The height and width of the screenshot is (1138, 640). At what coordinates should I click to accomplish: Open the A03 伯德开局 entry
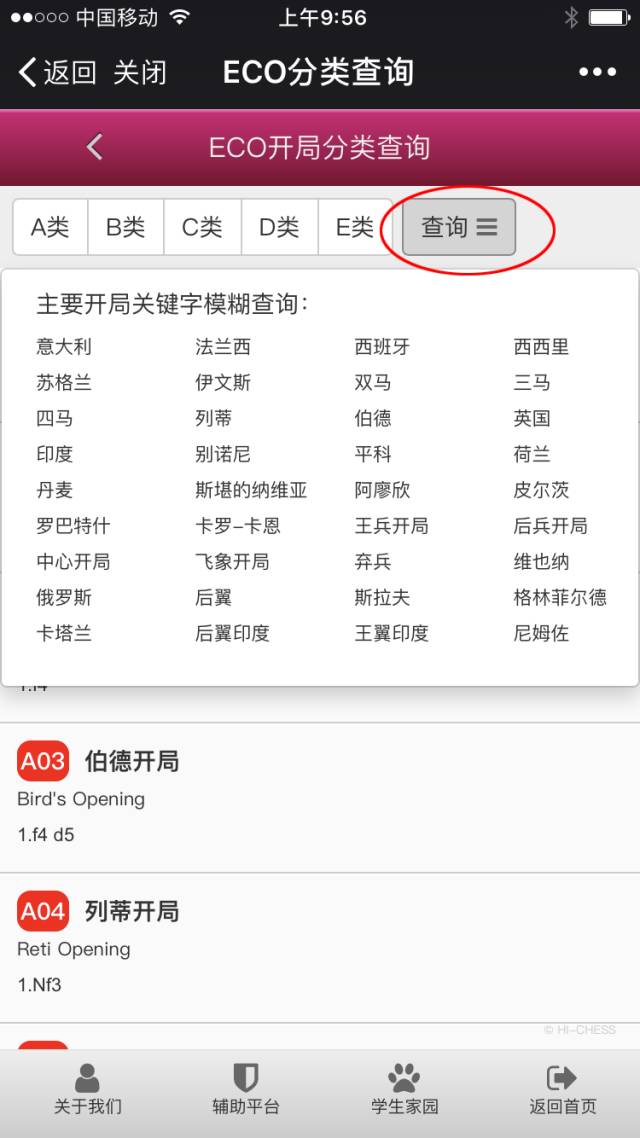pyautogui.click(x=320, y=798)
